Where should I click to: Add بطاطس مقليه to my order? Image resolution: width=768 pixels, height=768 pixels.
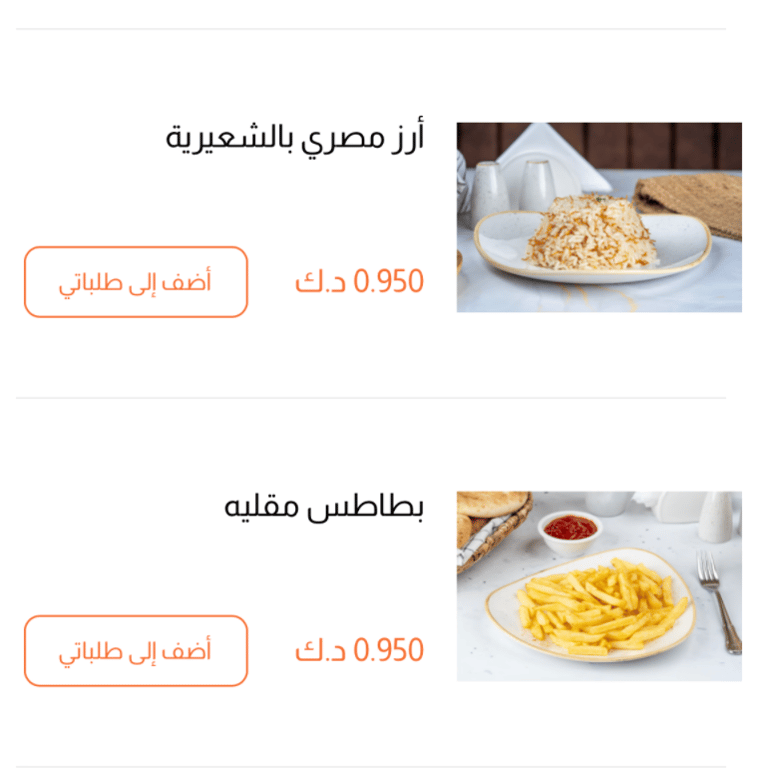136,651
